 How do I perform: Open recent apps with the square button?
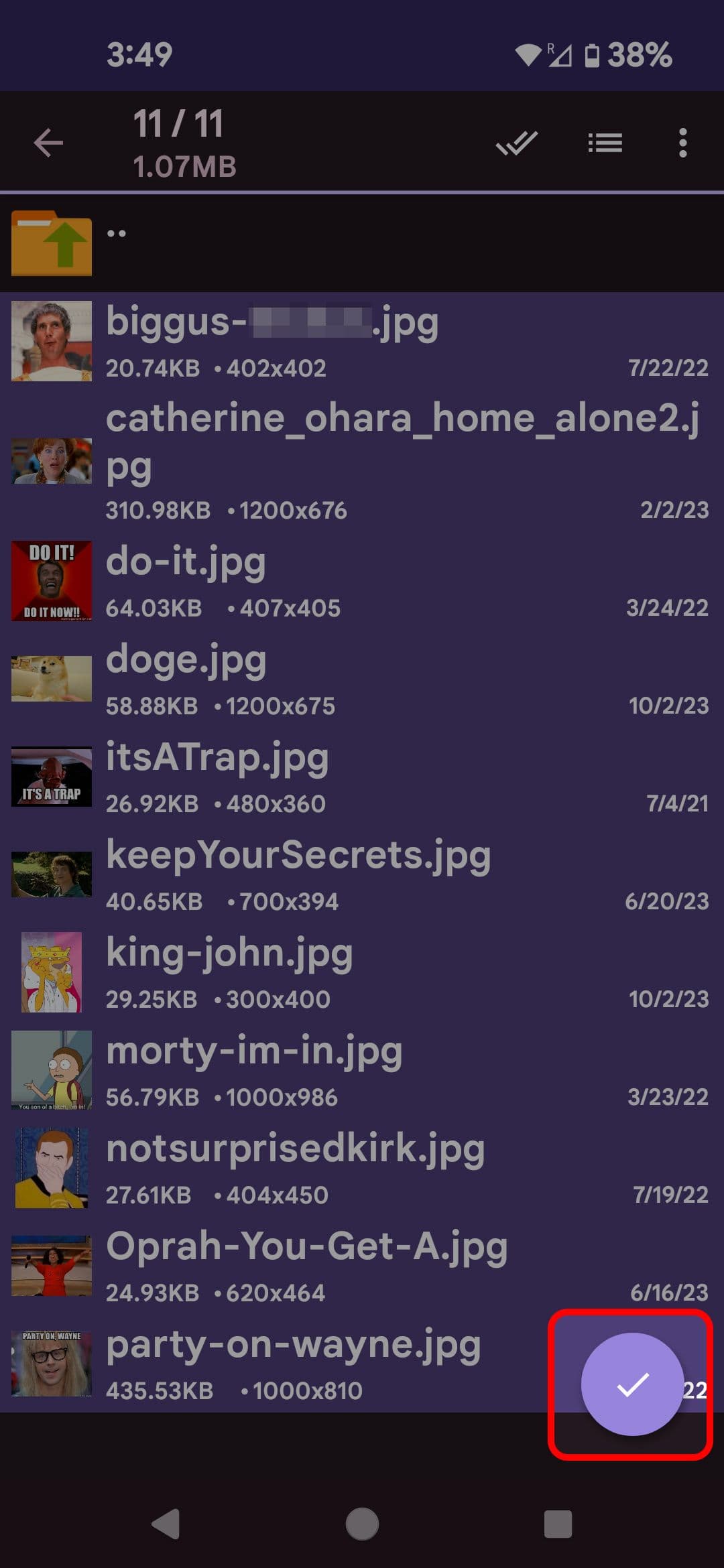(558, 1524)
